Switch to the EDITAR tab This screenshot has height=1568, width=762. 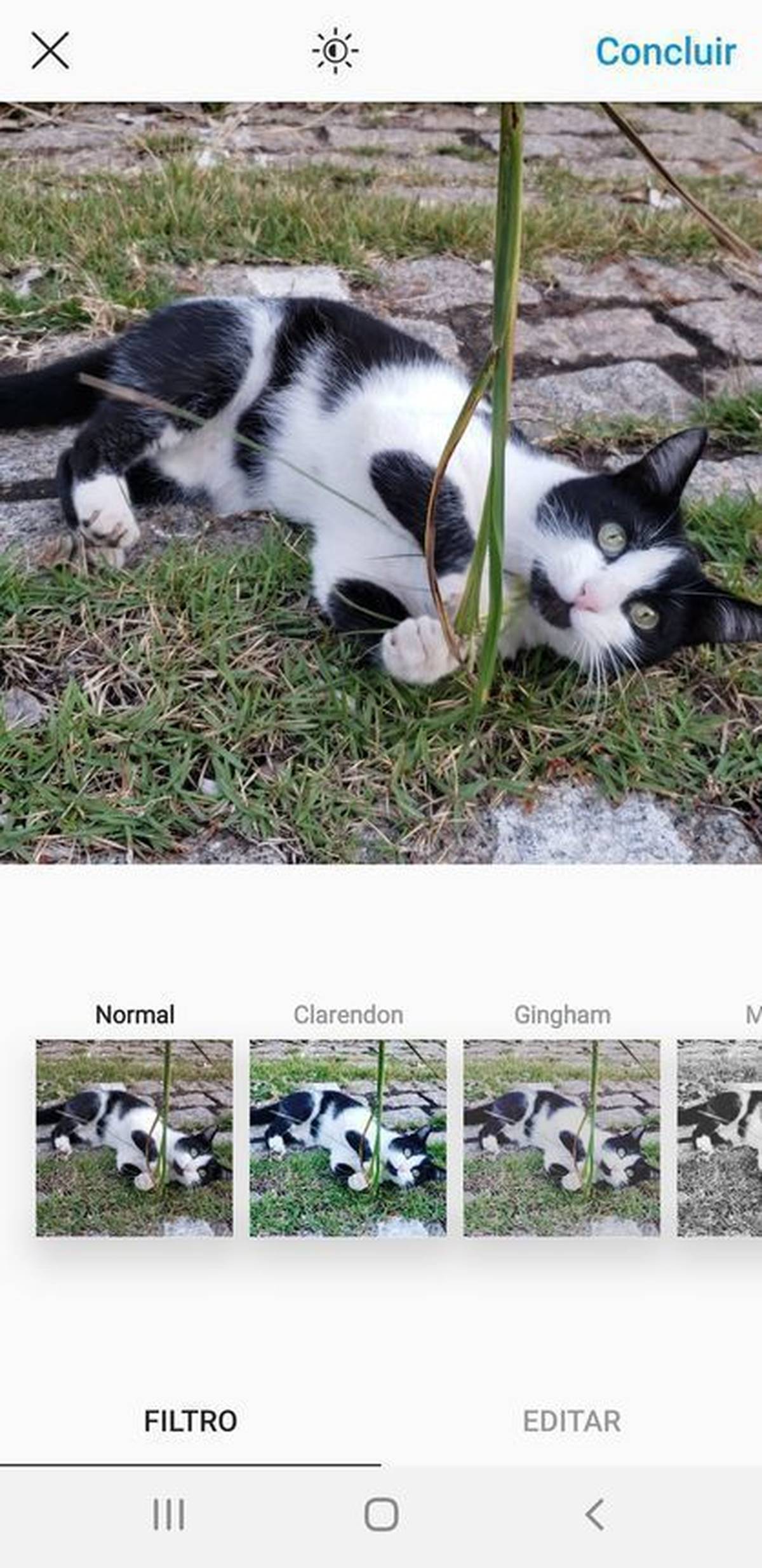571,1421
